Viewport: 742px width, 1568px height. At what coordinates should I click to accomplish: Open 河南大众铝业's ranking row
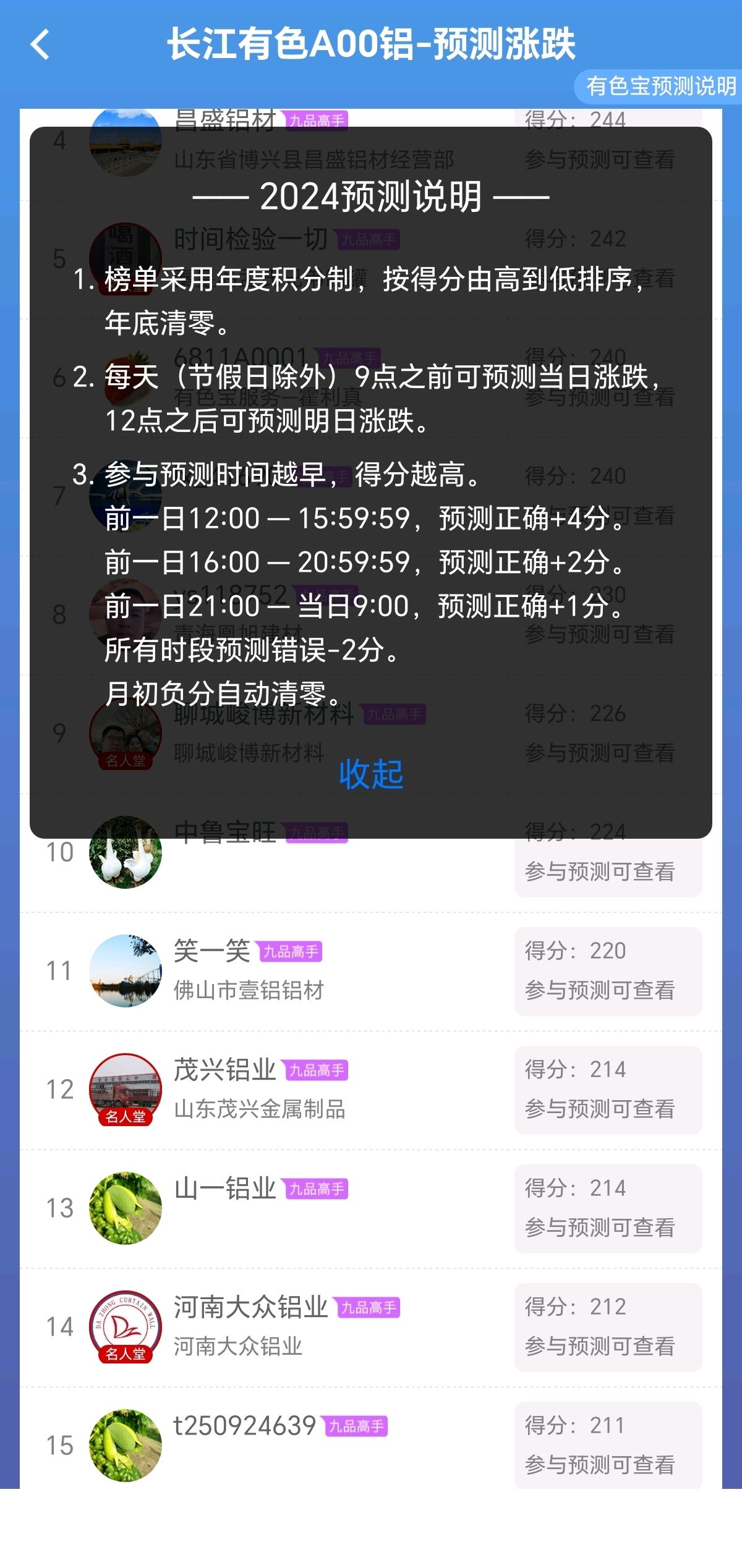pos(371,1328)
